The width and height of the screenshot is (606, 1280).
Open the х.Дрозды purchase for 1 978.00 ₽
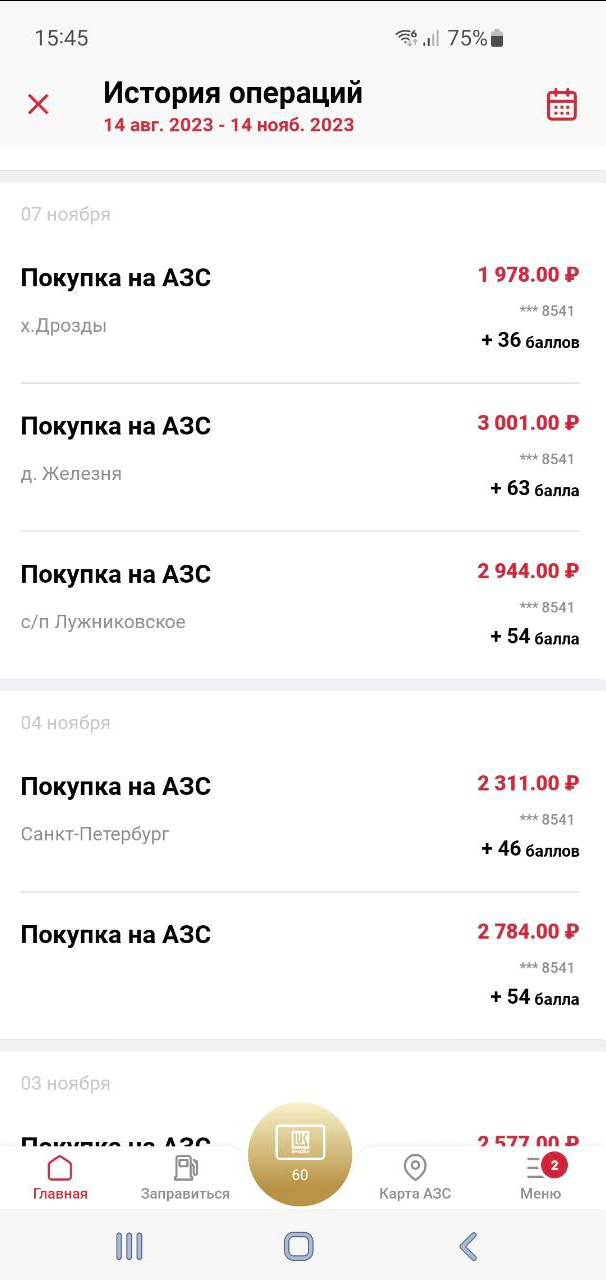pos(300,308)
